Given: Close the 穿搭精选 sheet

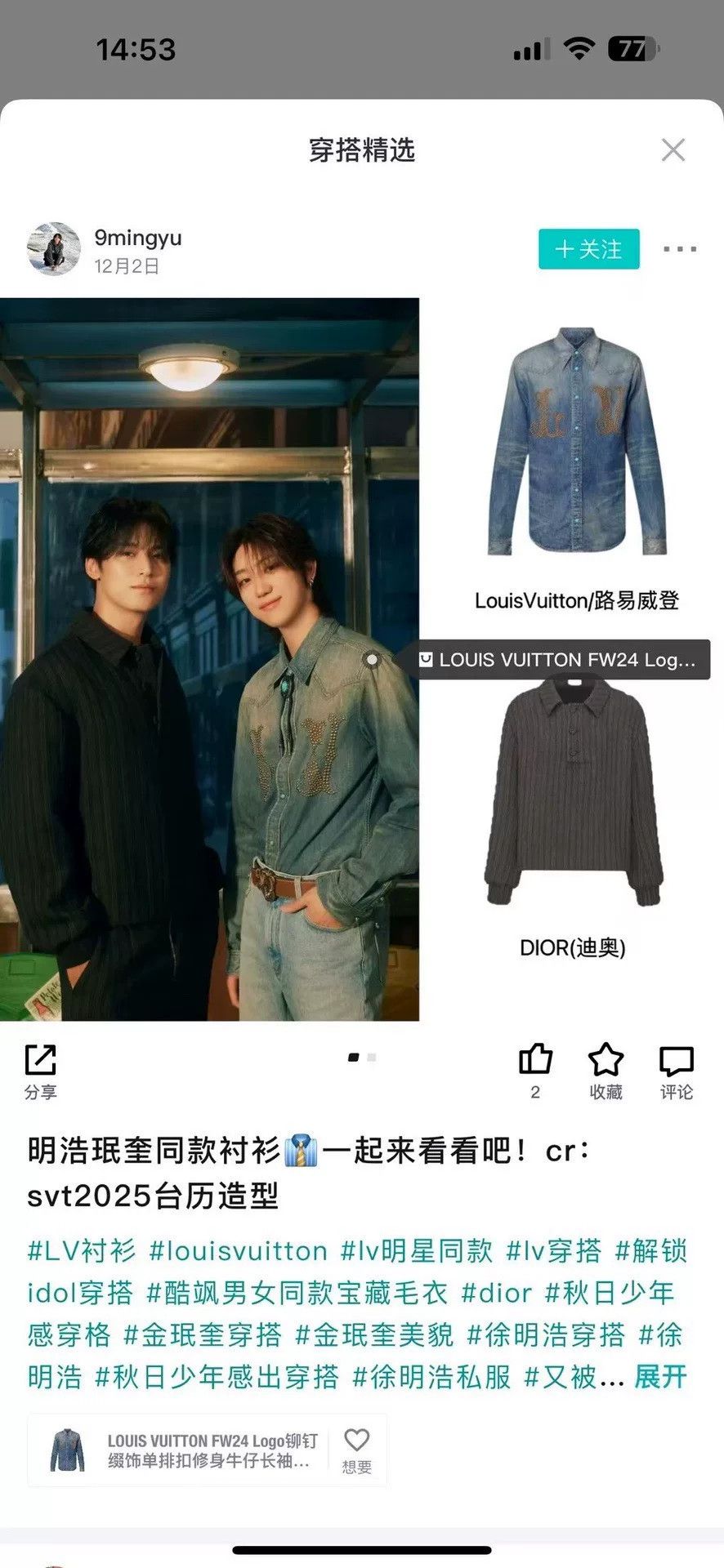Looking at the screenshot, I should 673,150.
